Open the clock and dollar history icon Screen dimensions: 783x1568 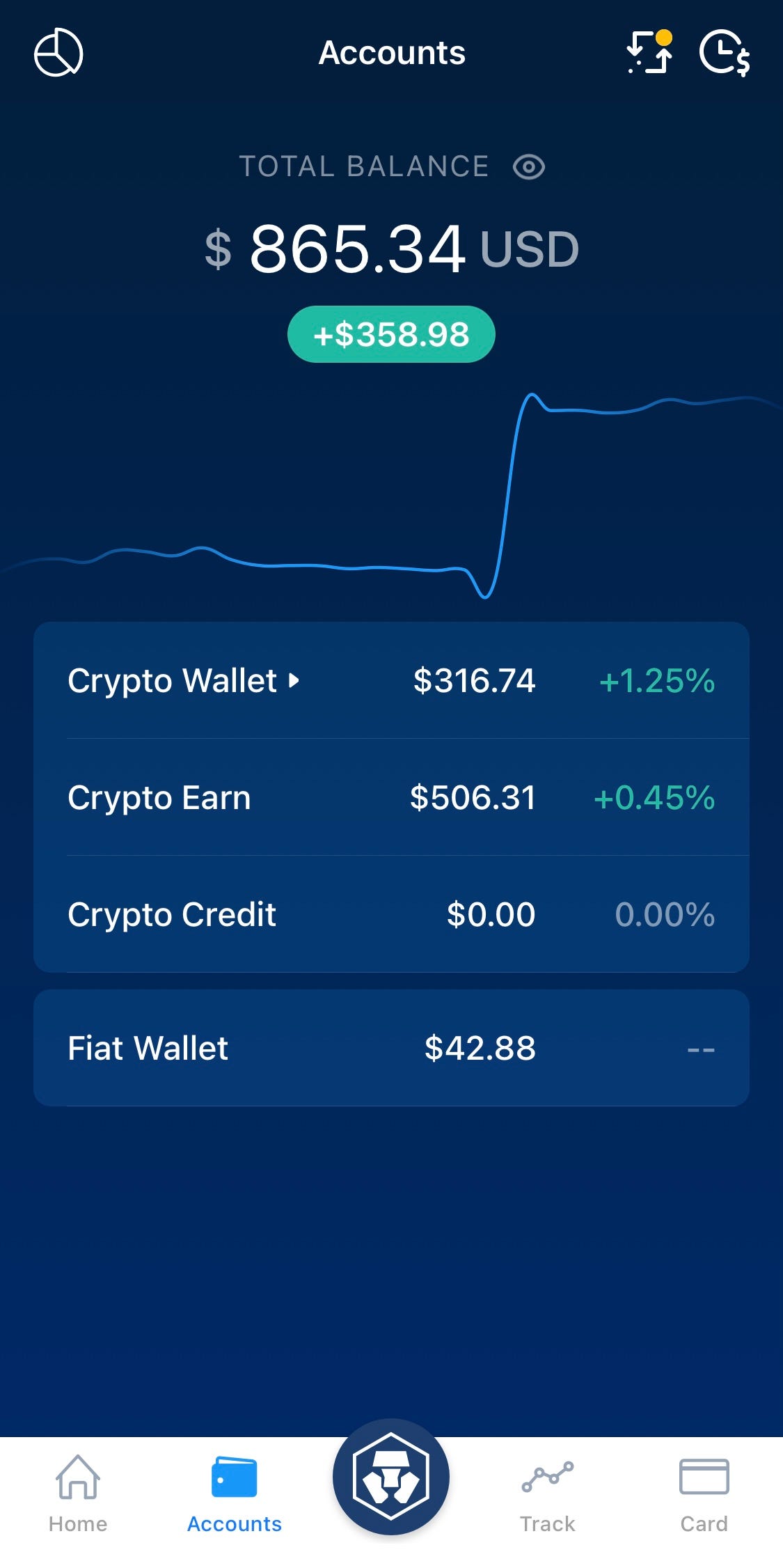coord(725,52)
